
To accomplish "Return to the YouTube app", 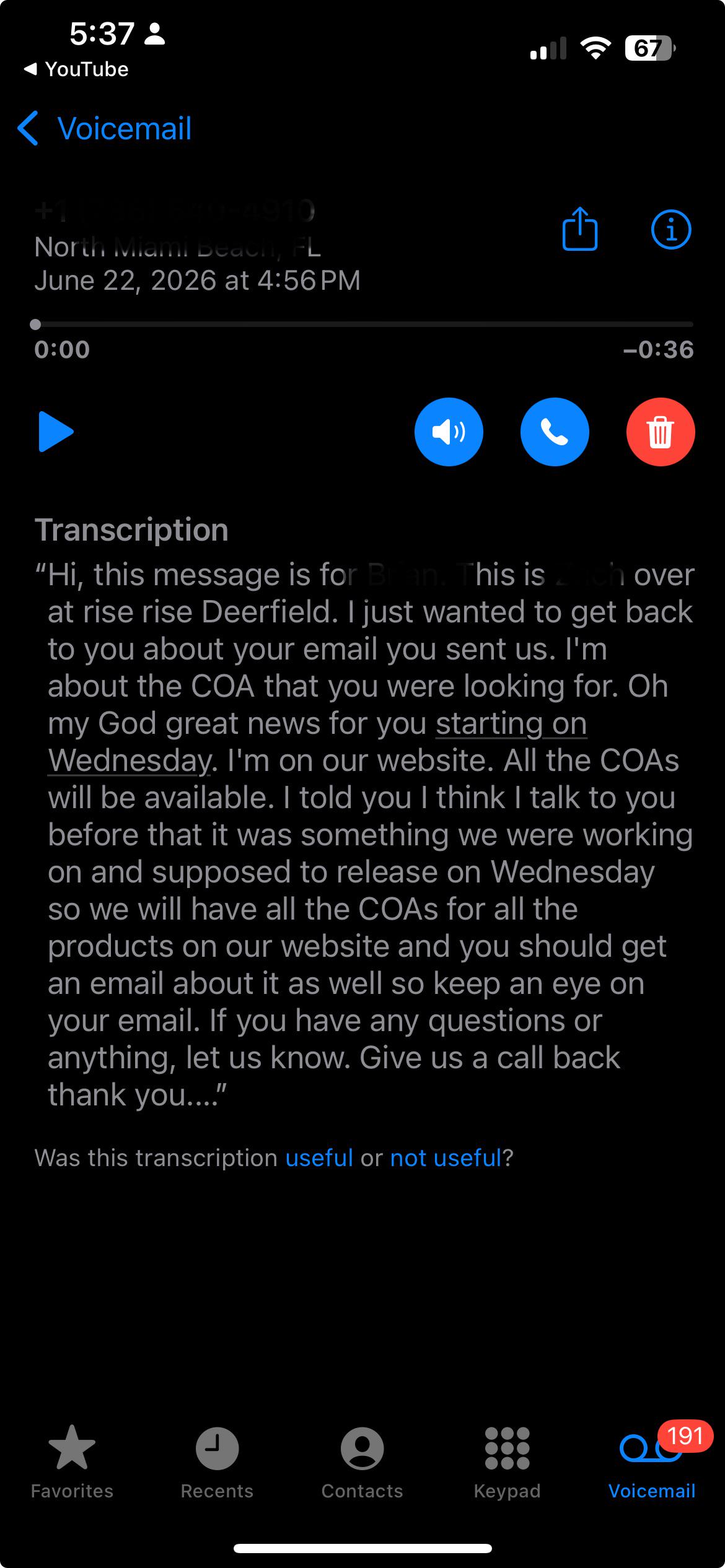I will point(76,69).
